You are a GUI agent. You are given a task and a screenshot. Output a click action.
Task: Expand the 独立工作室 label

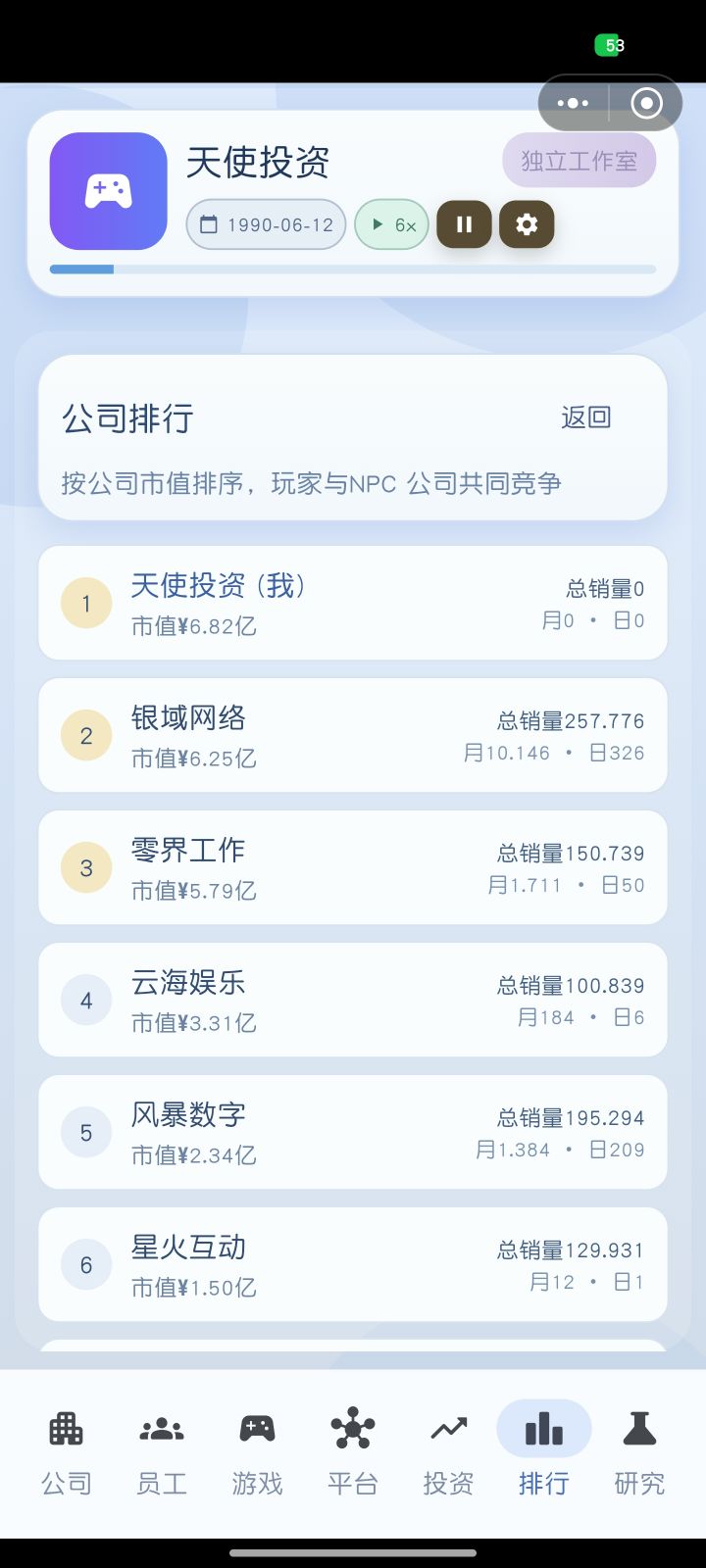pos(579,160)
